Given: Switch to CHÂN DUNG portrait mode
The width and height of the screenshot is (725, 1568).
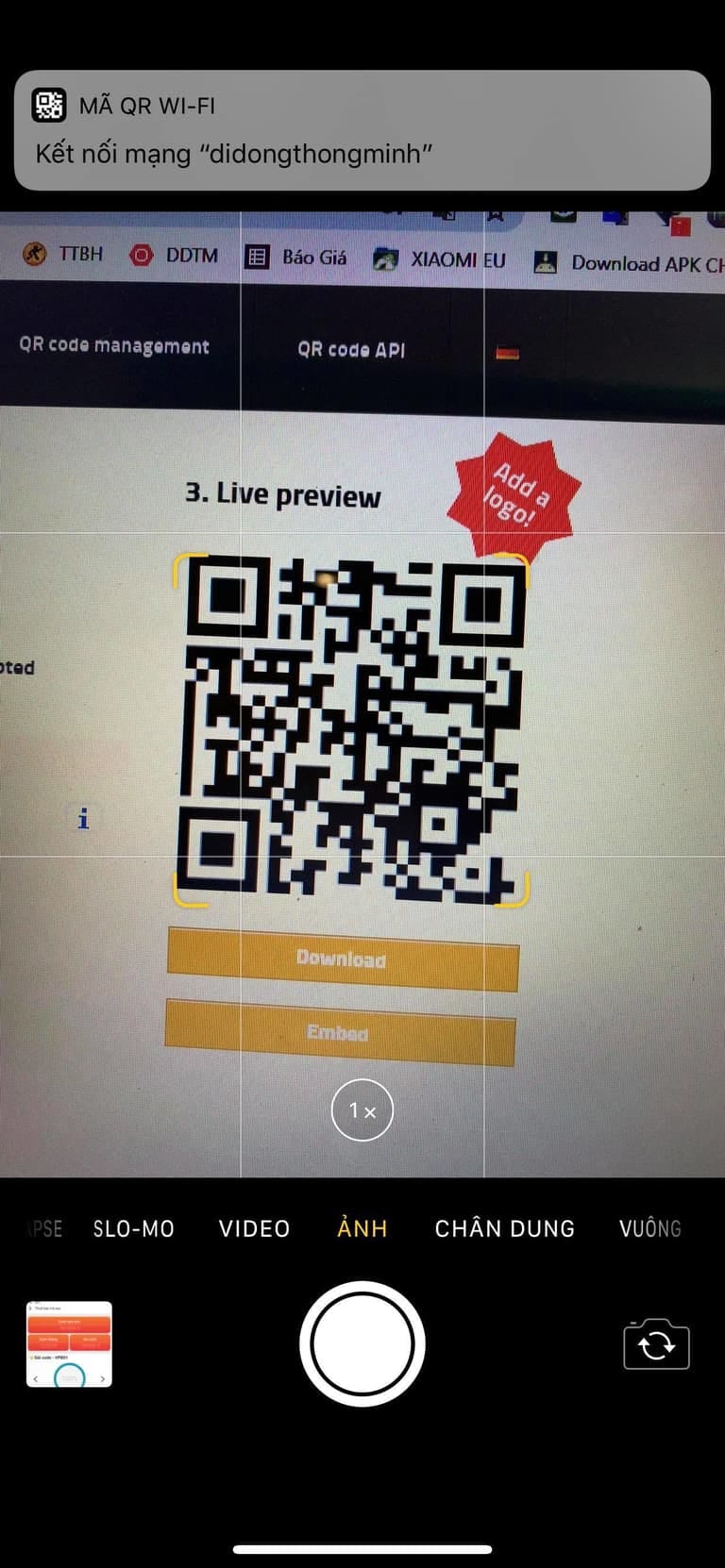Looking at the screenshot, I should [x=504, y=1228].
